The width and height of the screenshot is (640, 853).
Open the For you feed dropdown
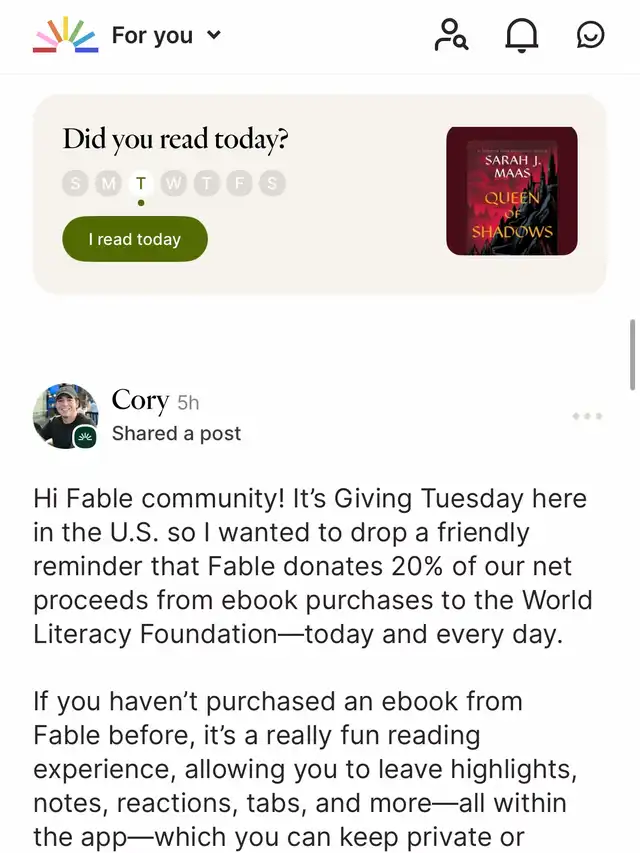[x=166, y=36]
